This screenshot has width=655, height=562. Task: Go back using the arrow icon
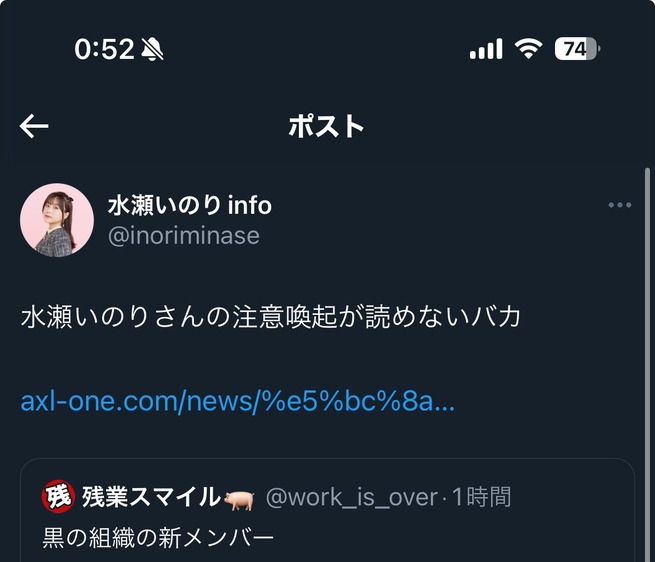(34, 126)
